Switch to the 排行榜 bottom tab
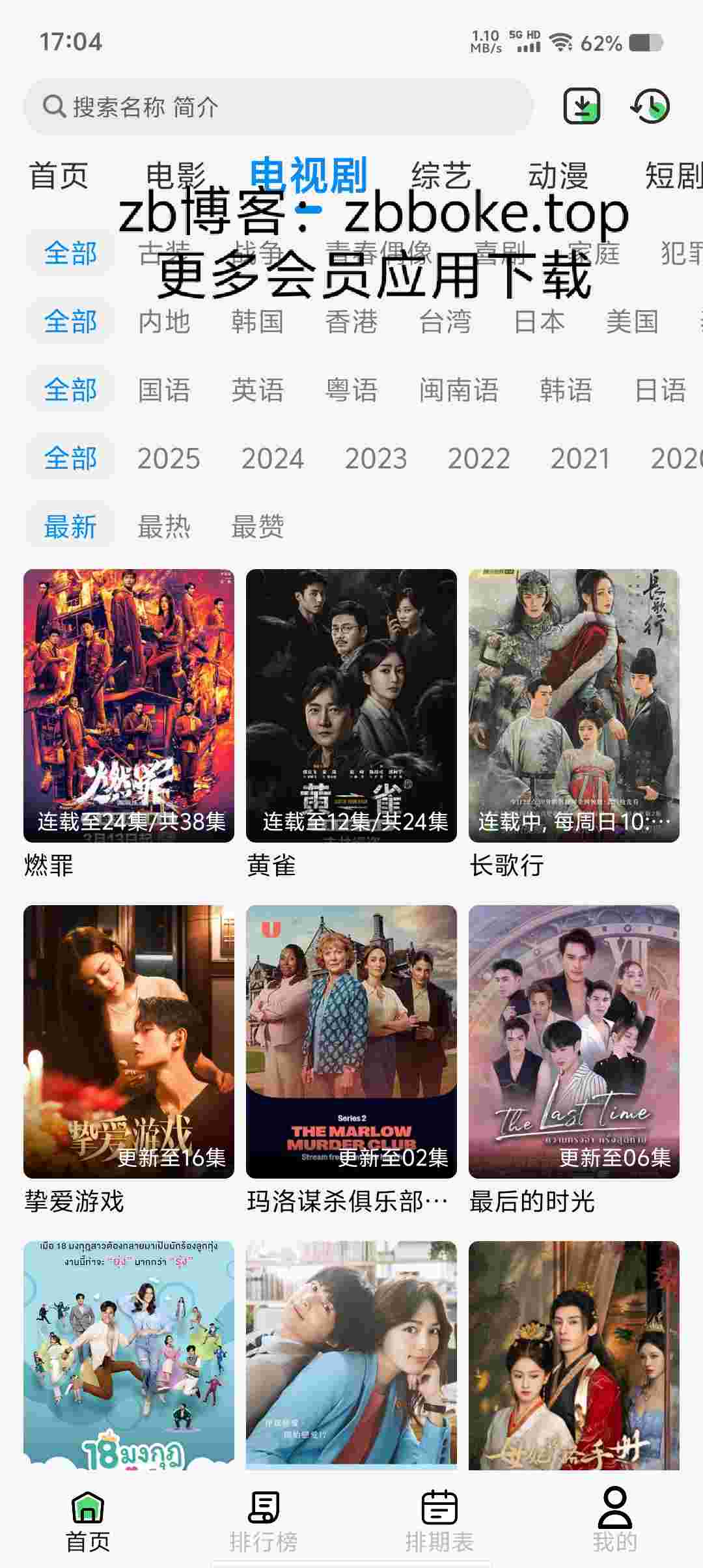The image size is (703, 1568). pos(264,1520)
